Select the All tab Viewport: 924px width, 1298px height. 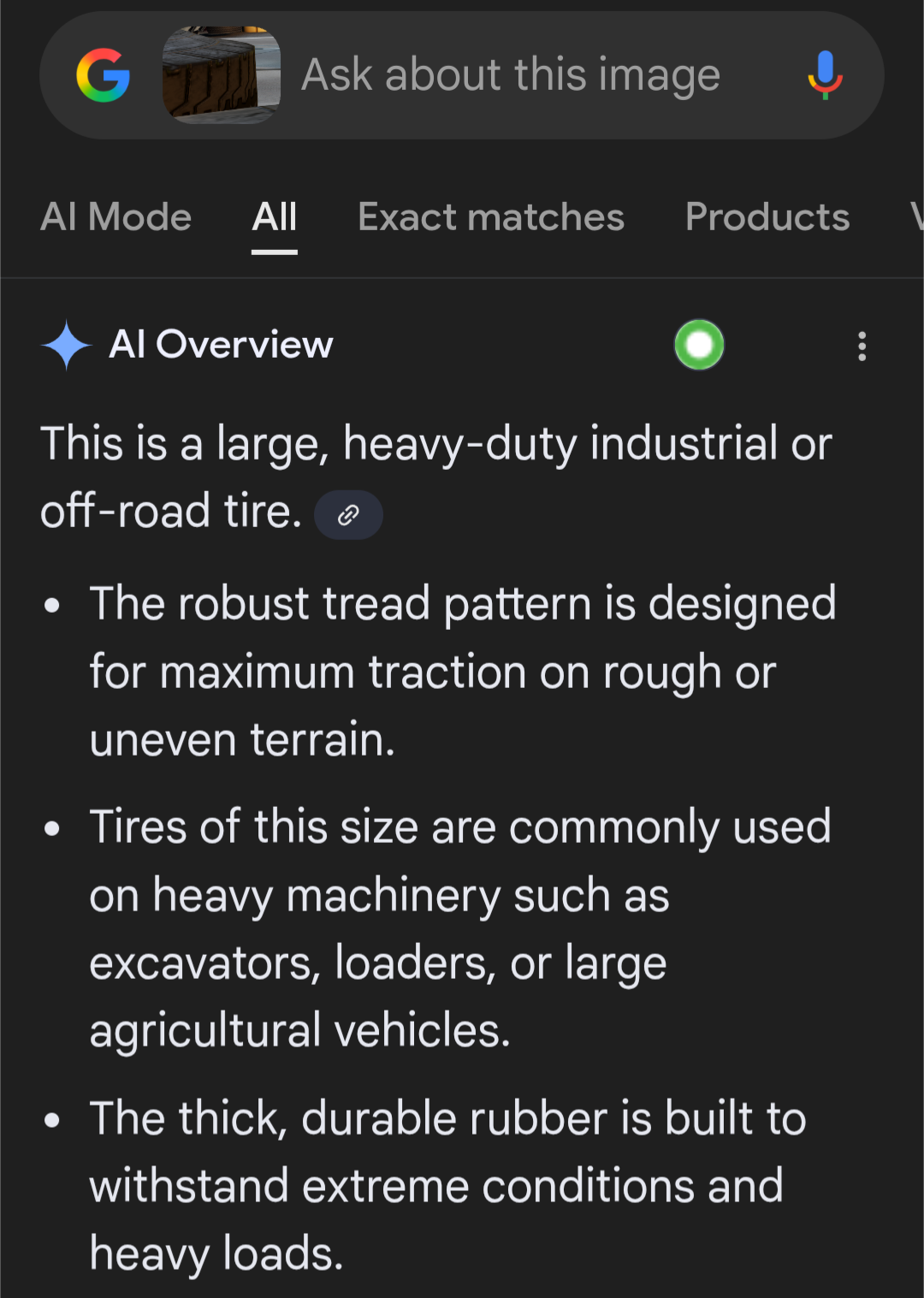click(x=275, y=217)
